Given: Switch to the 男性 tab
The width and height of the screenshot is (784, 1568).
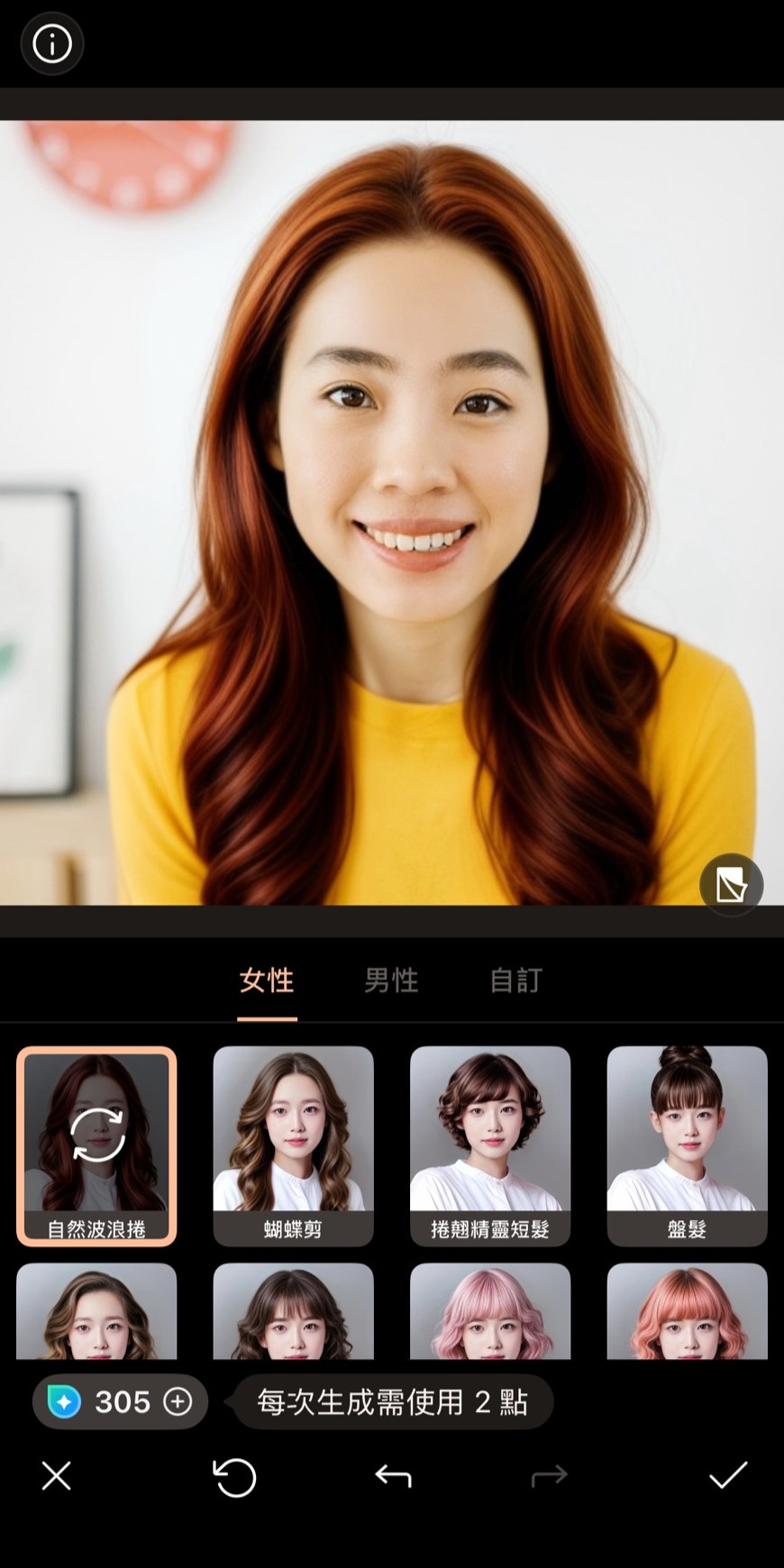Looking at the screenshot, I should click(391, 980).
